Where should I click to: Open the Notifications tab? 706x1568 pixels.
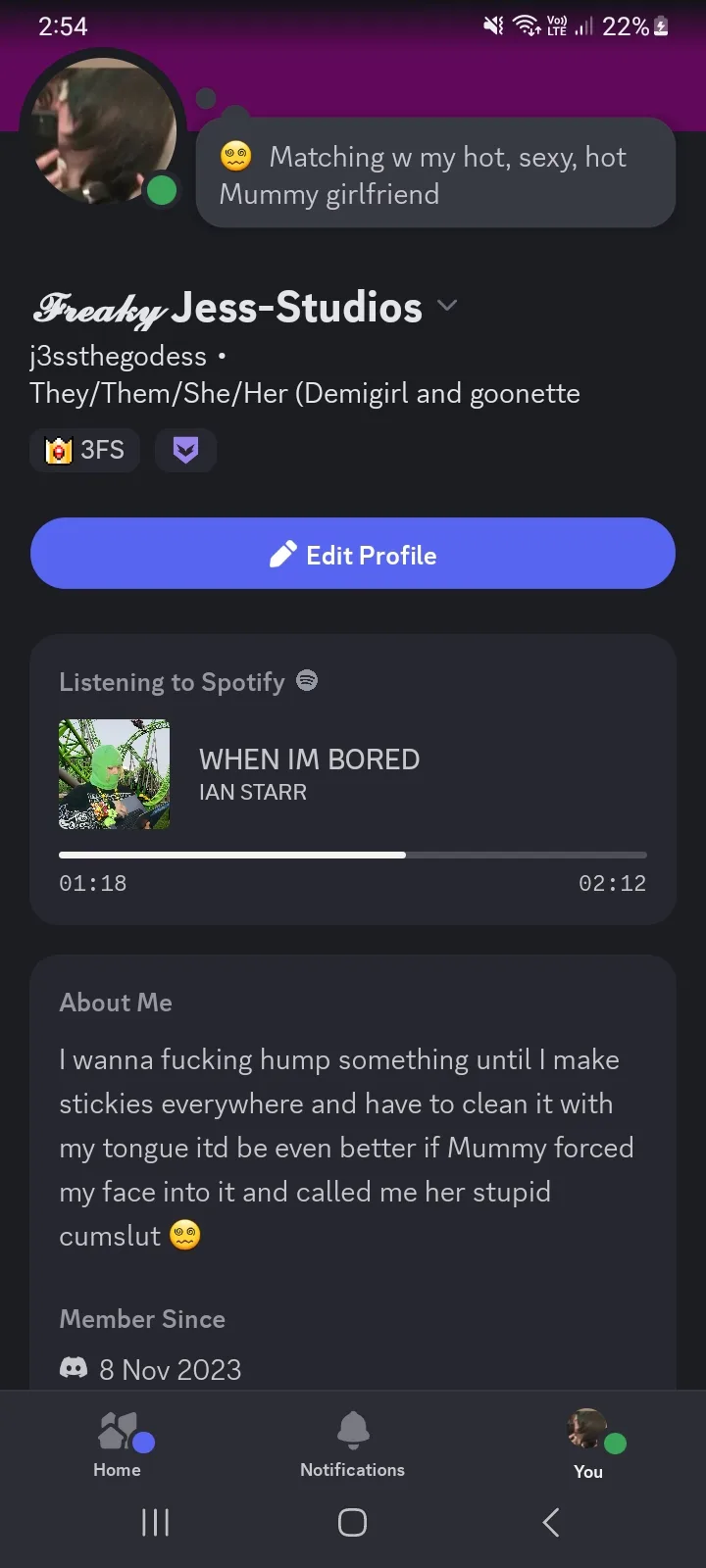353,1444
